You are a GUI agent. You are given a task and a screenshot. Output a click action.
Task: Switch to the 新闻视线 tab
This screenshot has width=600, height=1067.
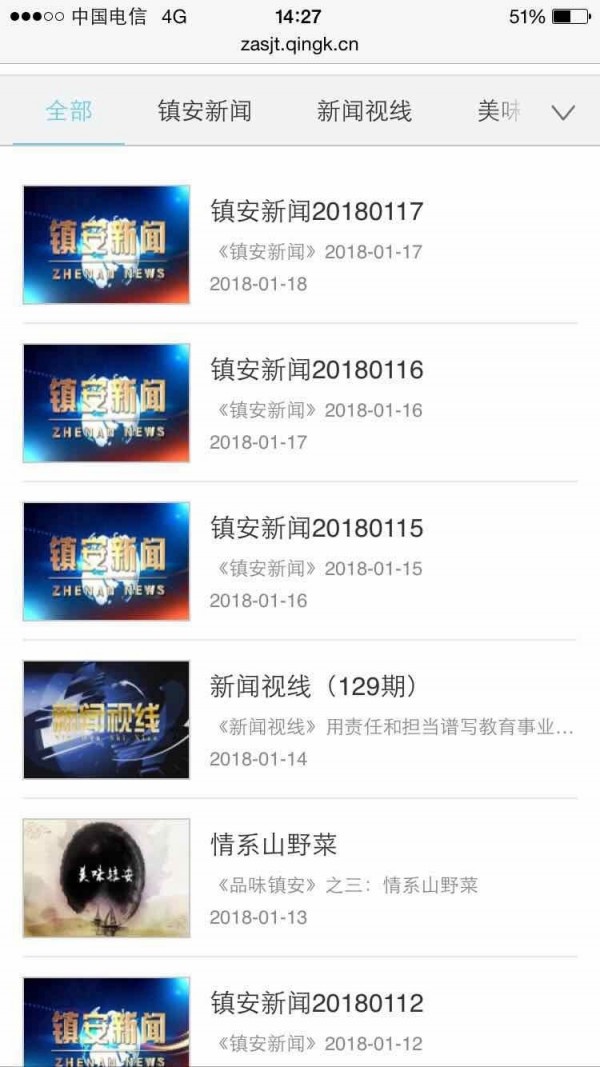click(364, 111)
